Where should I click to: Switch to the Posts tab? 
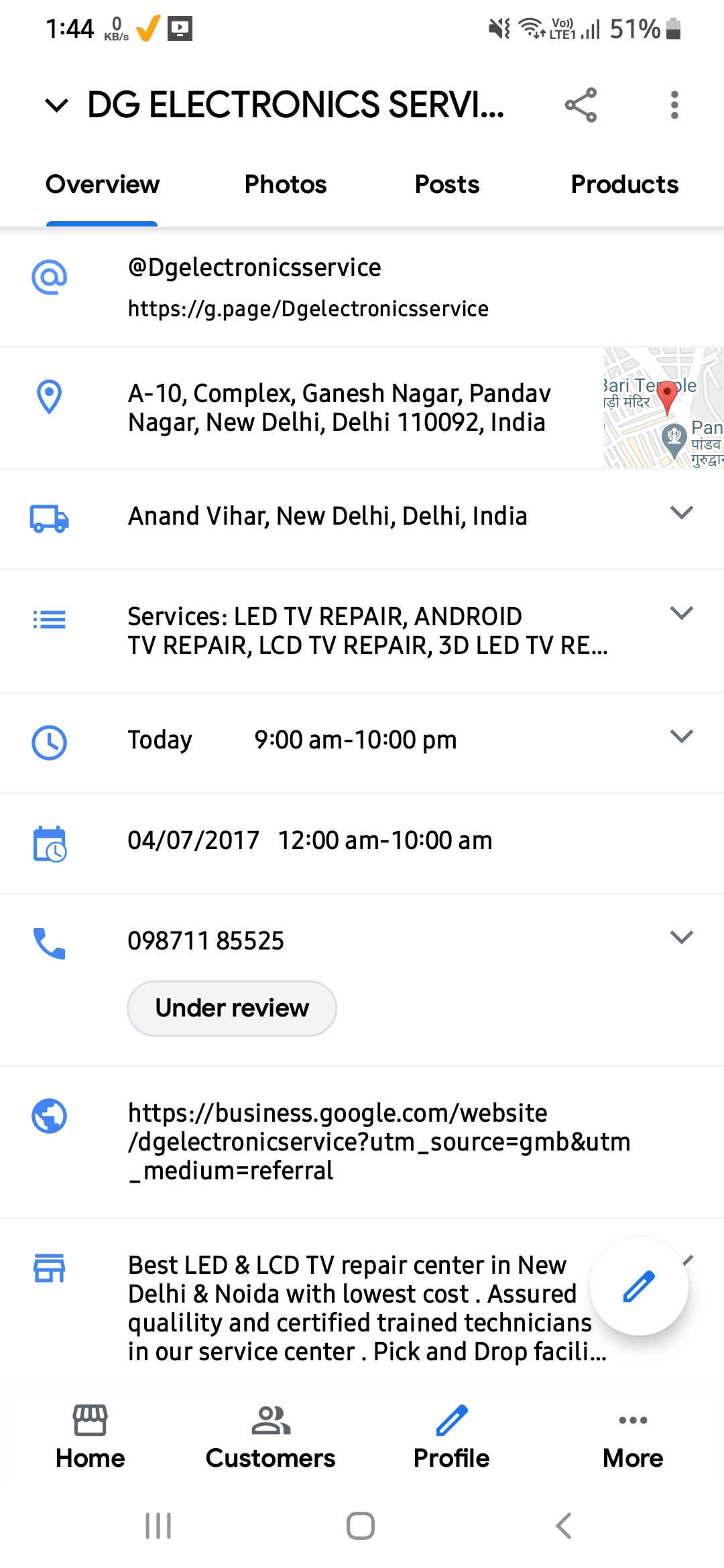(x=447, y=184)
